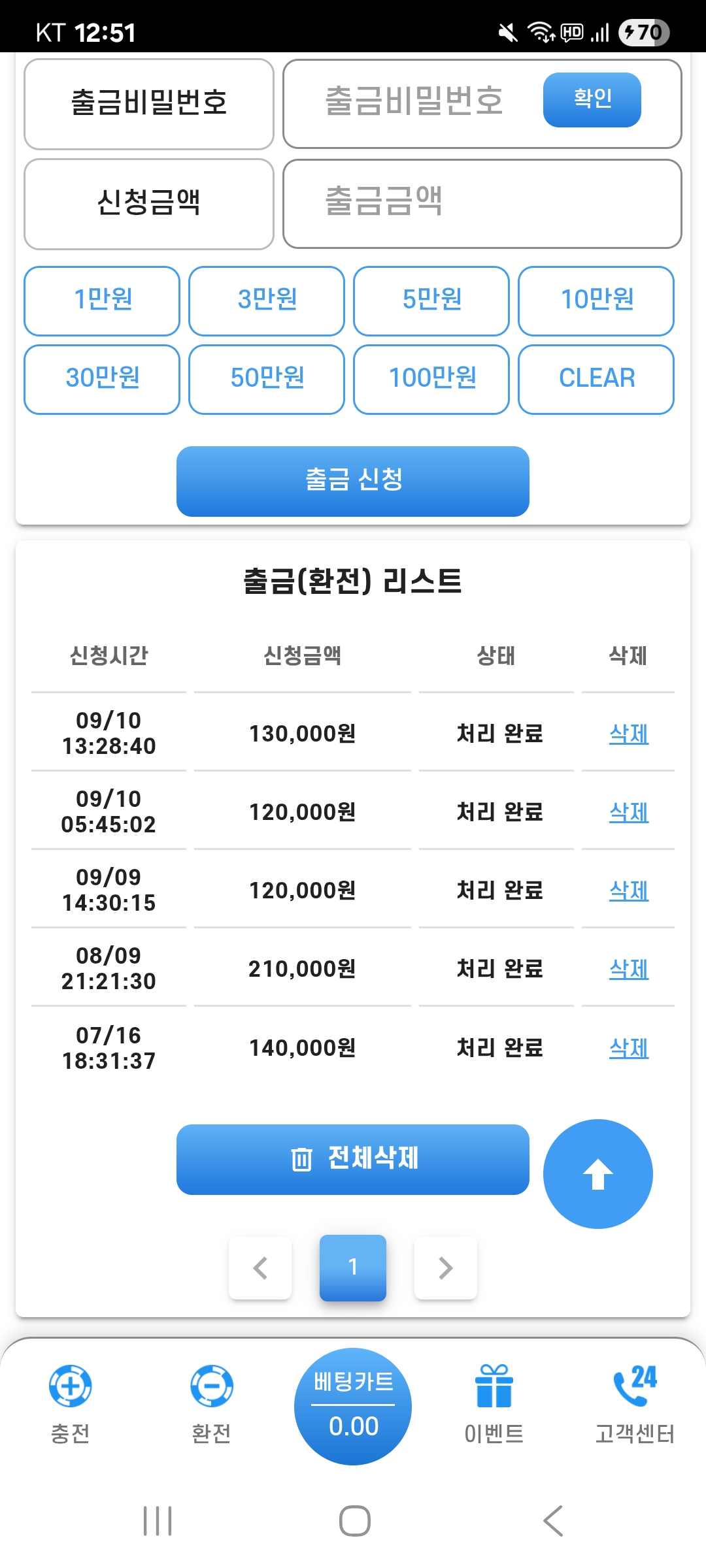
Task: Tap CLEAR to reset the amount
Action: click(x=596, y=379)
